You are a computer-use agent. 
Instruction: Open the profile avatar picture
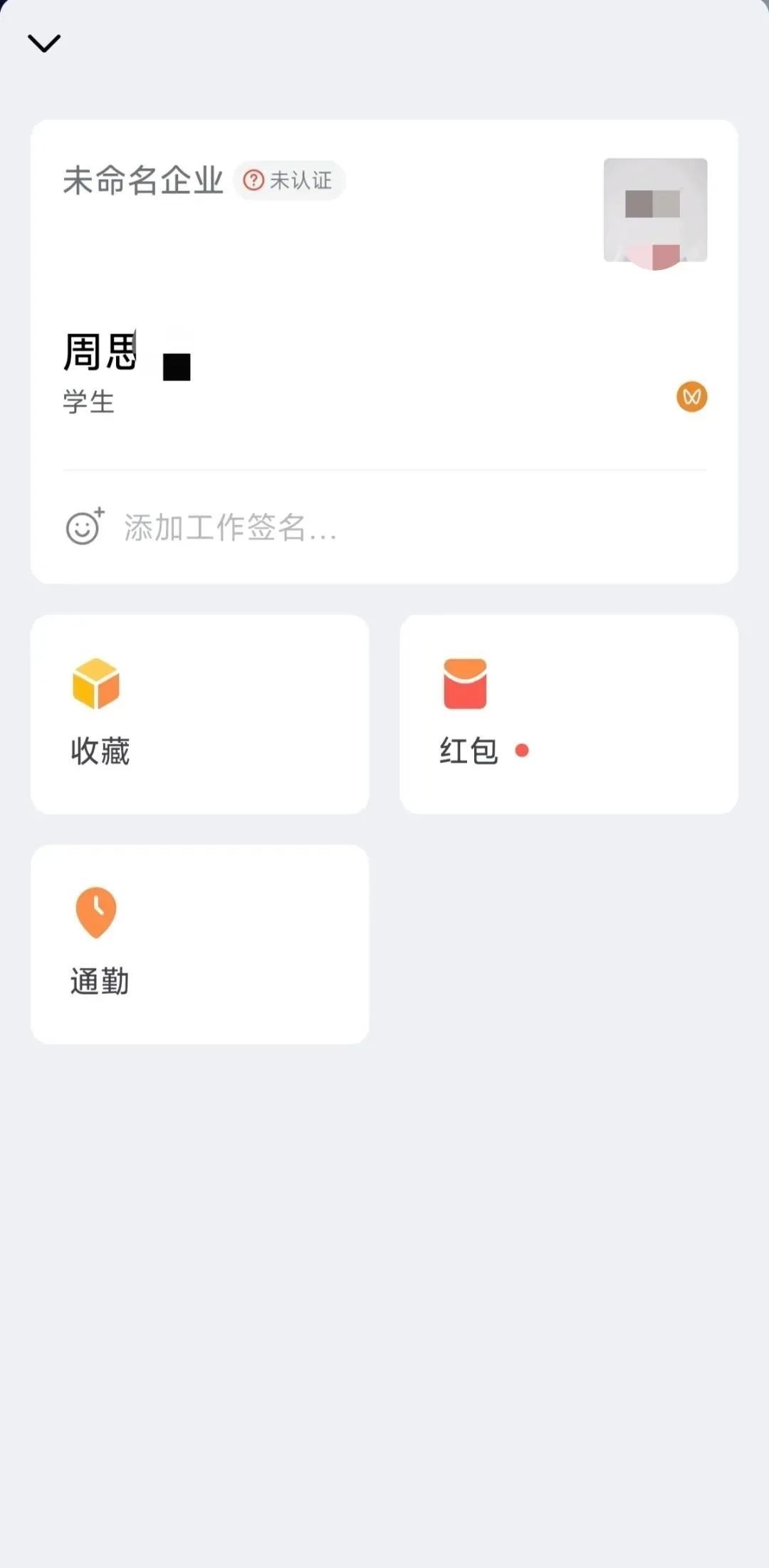(x=655, y=212)
